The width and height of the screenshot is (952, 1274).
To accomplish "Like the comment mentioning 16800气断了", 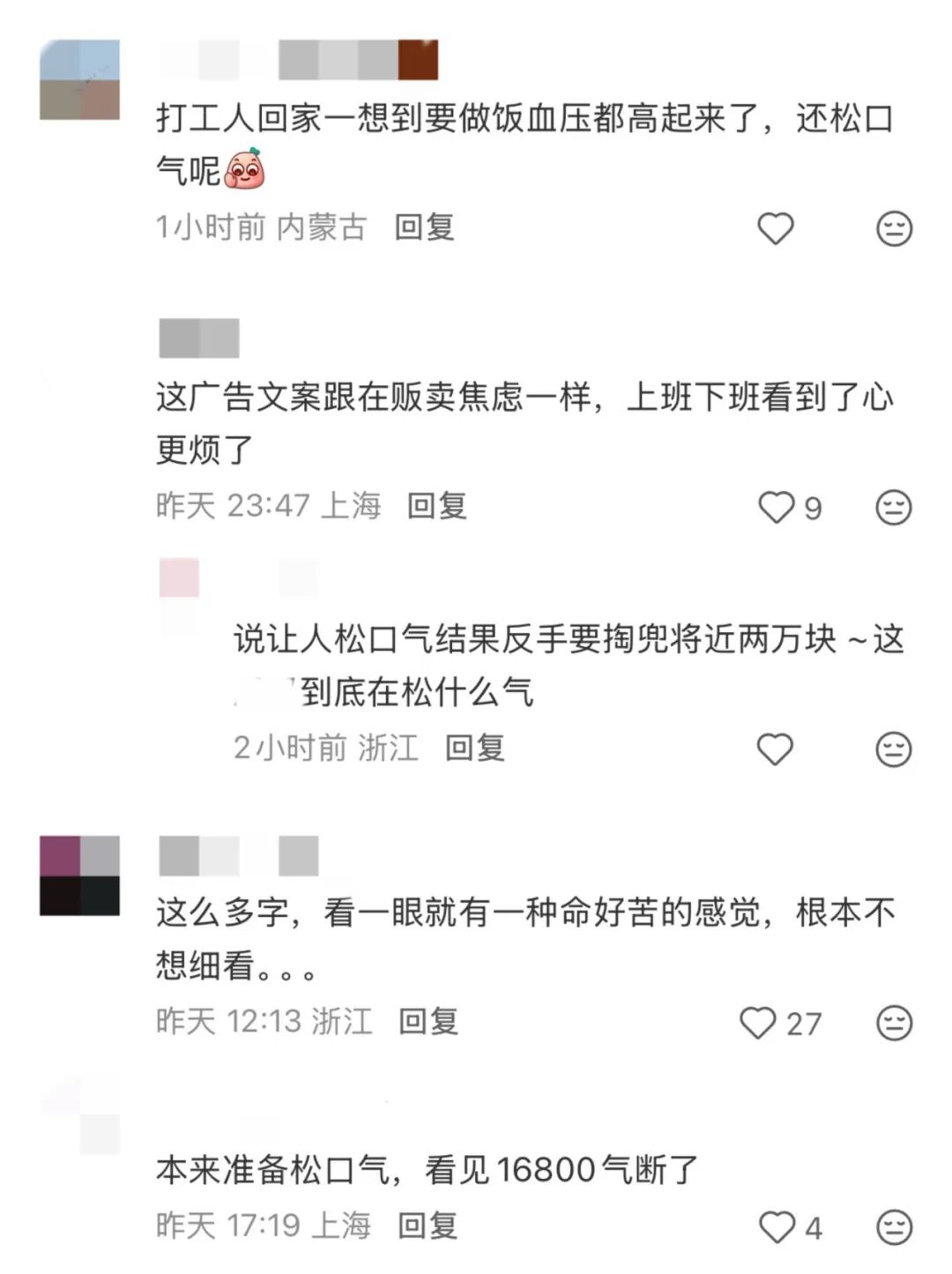I will pos(777,1227).
